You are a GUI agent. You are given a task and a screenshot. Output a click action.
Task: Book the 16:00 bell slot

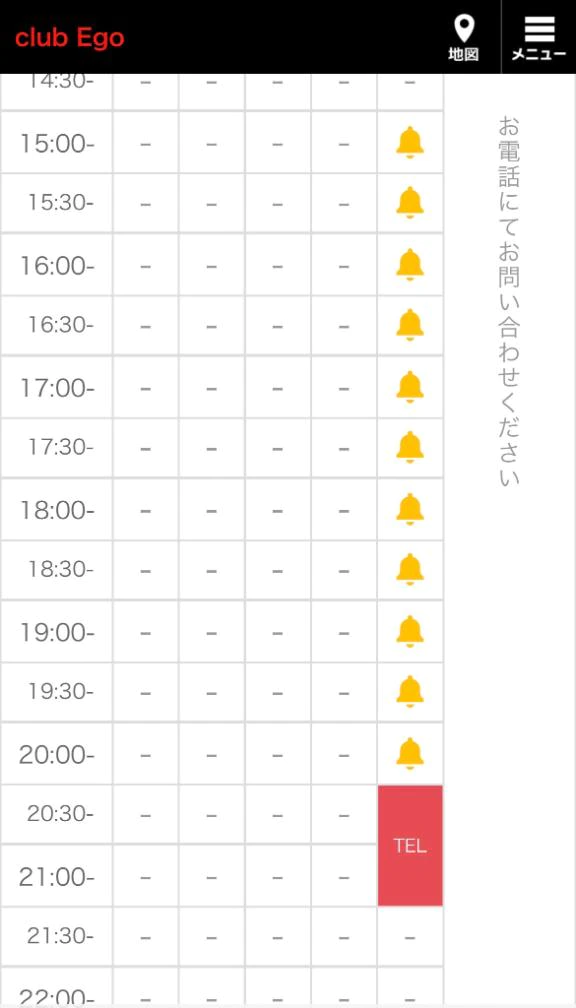pyautogui.click(x=410, y=265)
